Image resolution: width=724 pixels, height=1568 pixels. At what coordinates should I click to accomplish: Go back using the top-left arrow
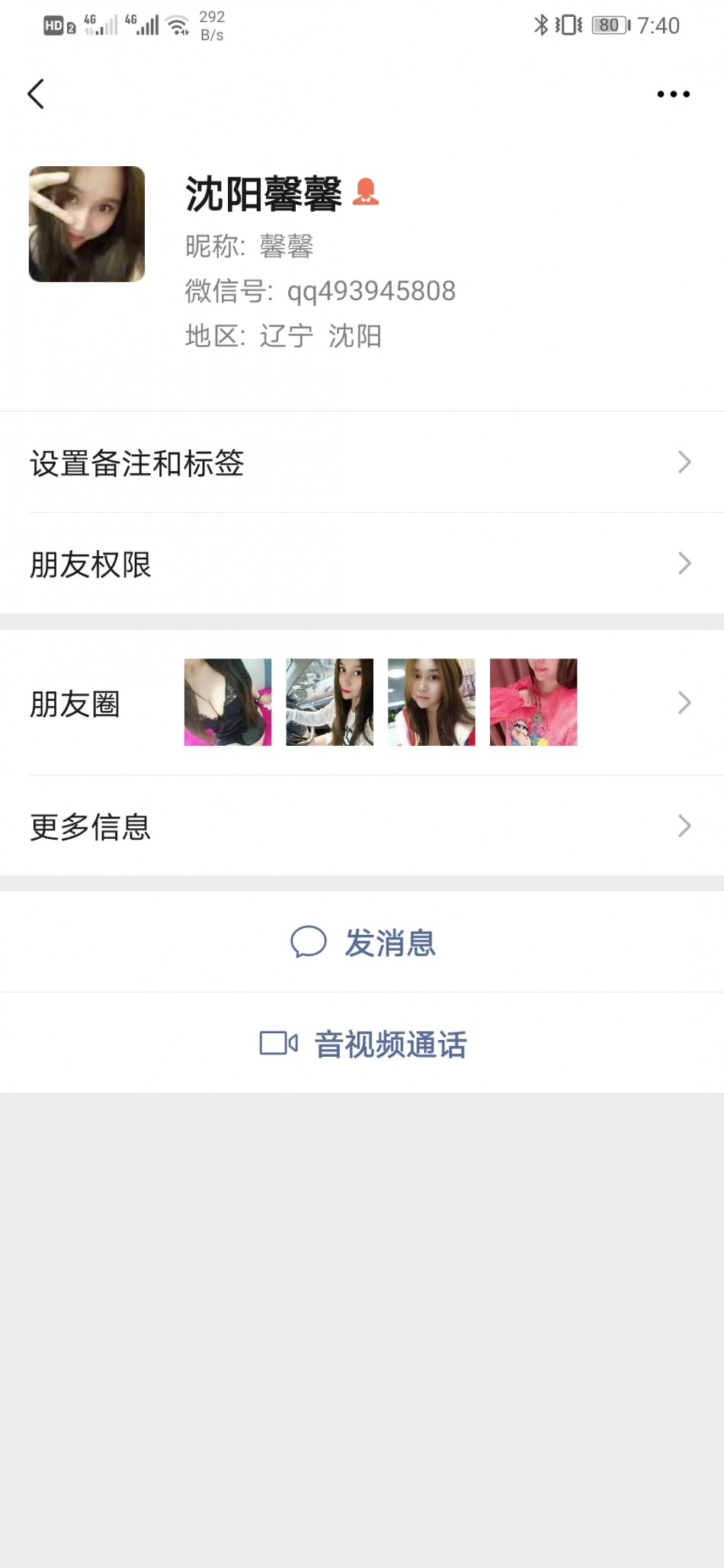pyautogui.click(x=36, y=94)
